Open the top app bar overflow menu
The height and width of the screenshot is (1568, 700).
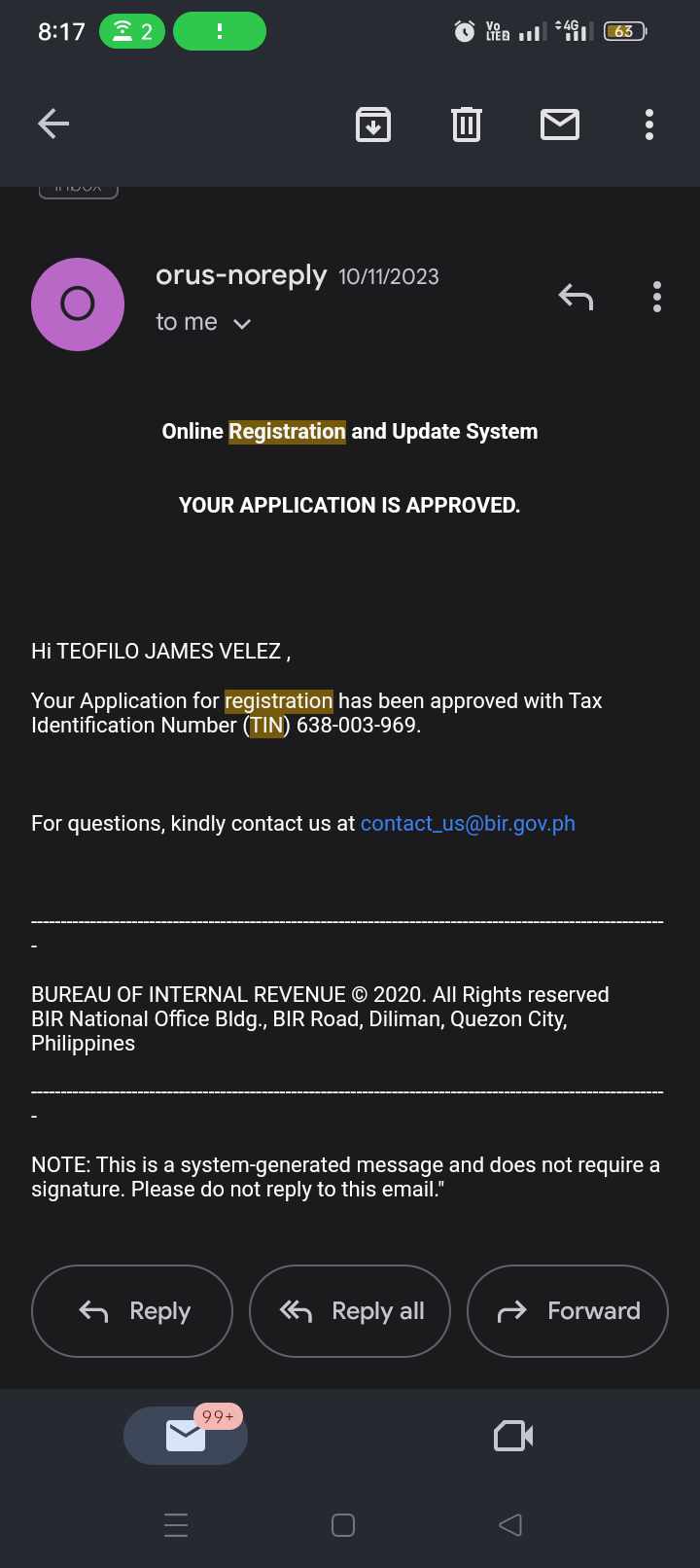(649, 125)
